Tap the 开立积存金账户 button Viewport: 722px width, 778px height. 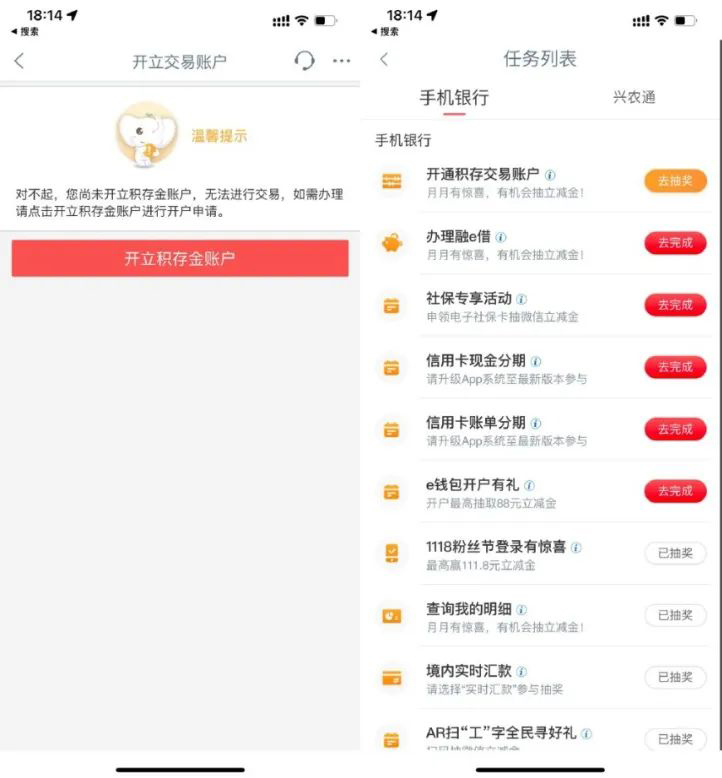point(180,258)
